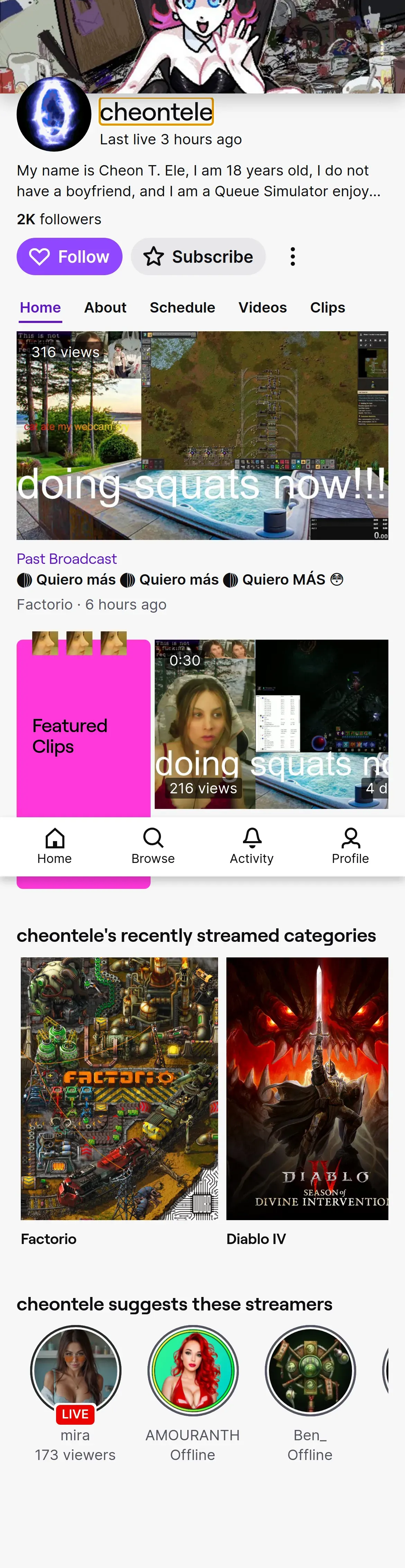Screen dimensions: 405x1568
Task: View the Clips tab
Action: tap(328, 307)
